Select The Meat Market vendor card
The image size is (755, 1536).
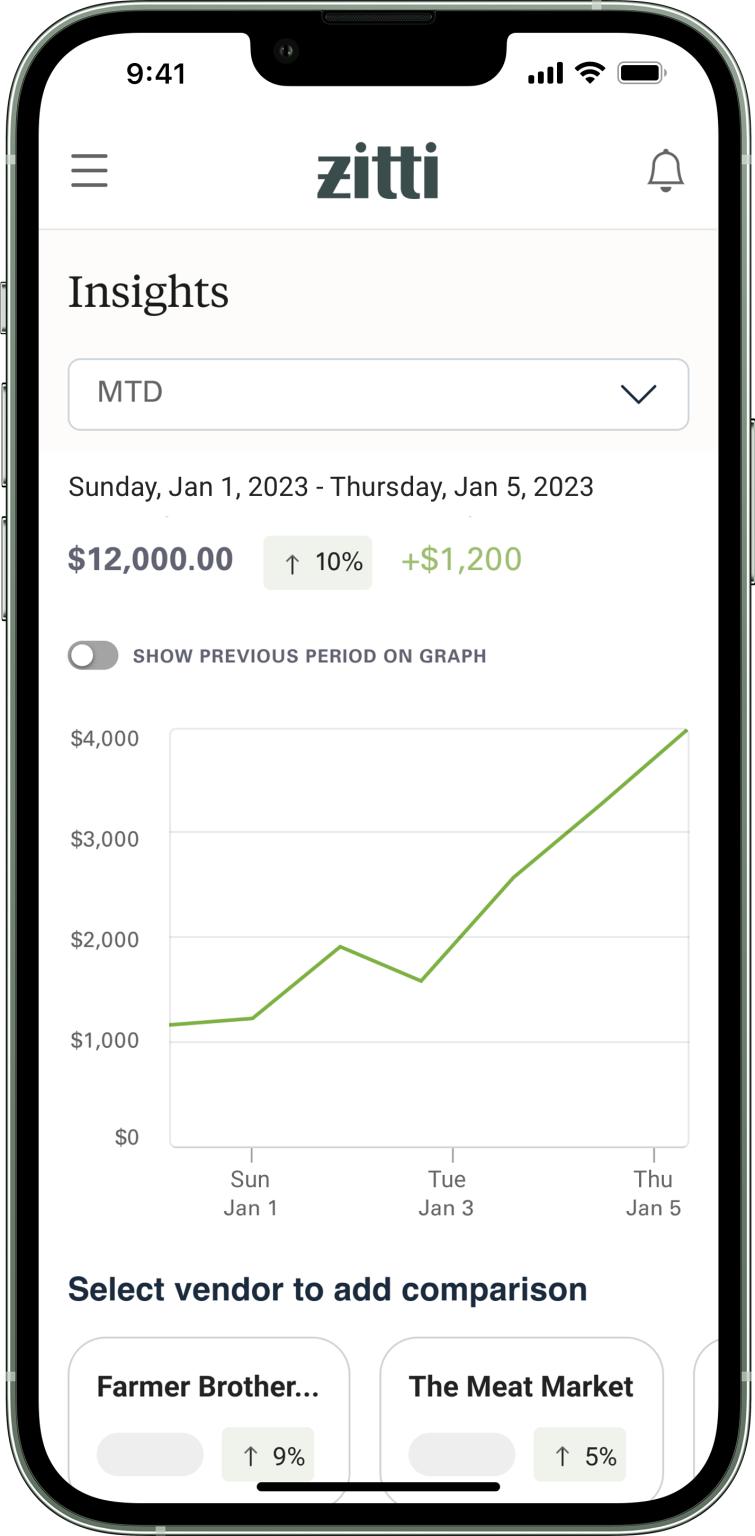tap(521, 1415)
